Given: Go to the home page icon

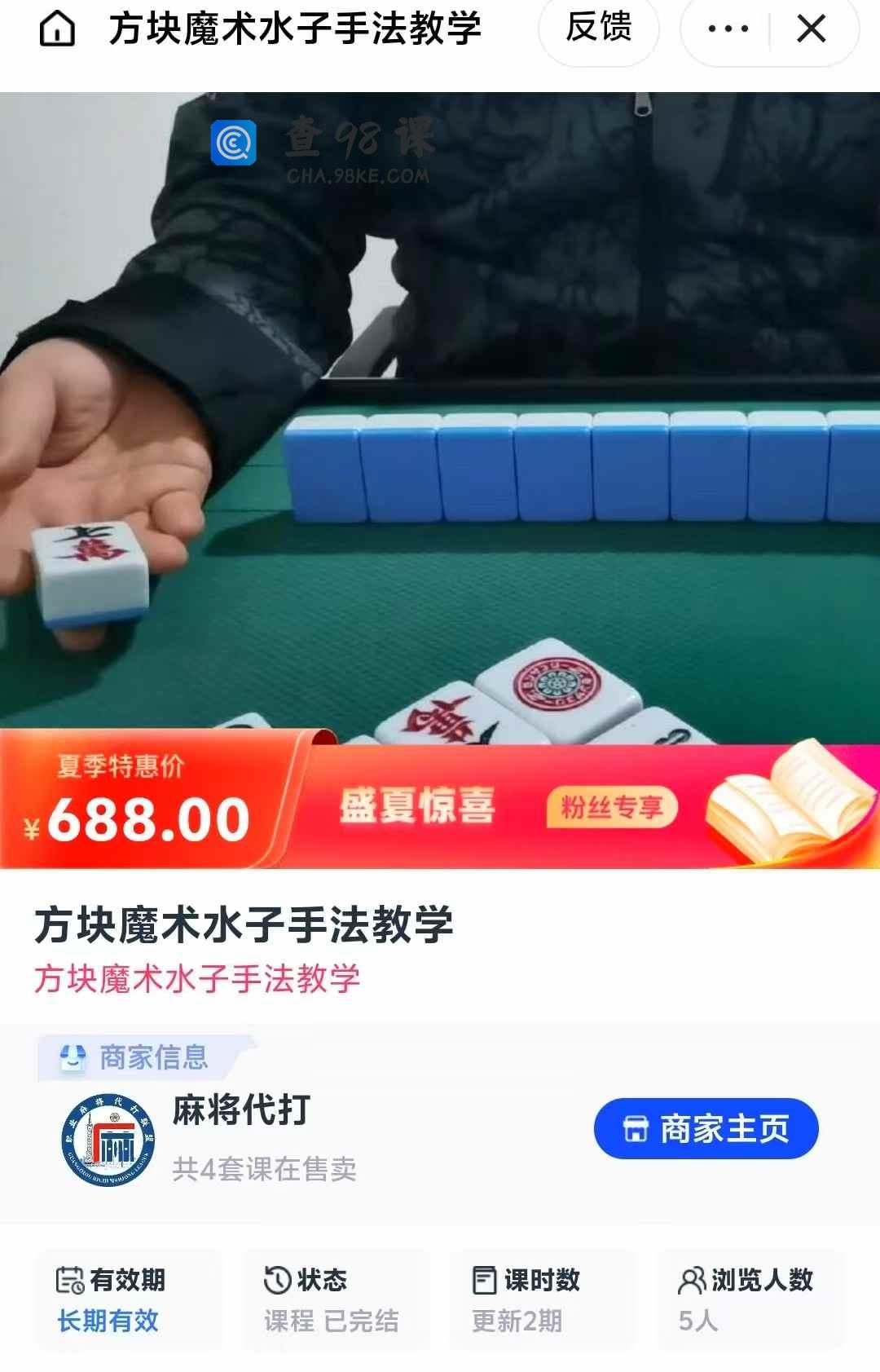Looking at the screenshot, I should pyautogui.click(x=57, y=29).
